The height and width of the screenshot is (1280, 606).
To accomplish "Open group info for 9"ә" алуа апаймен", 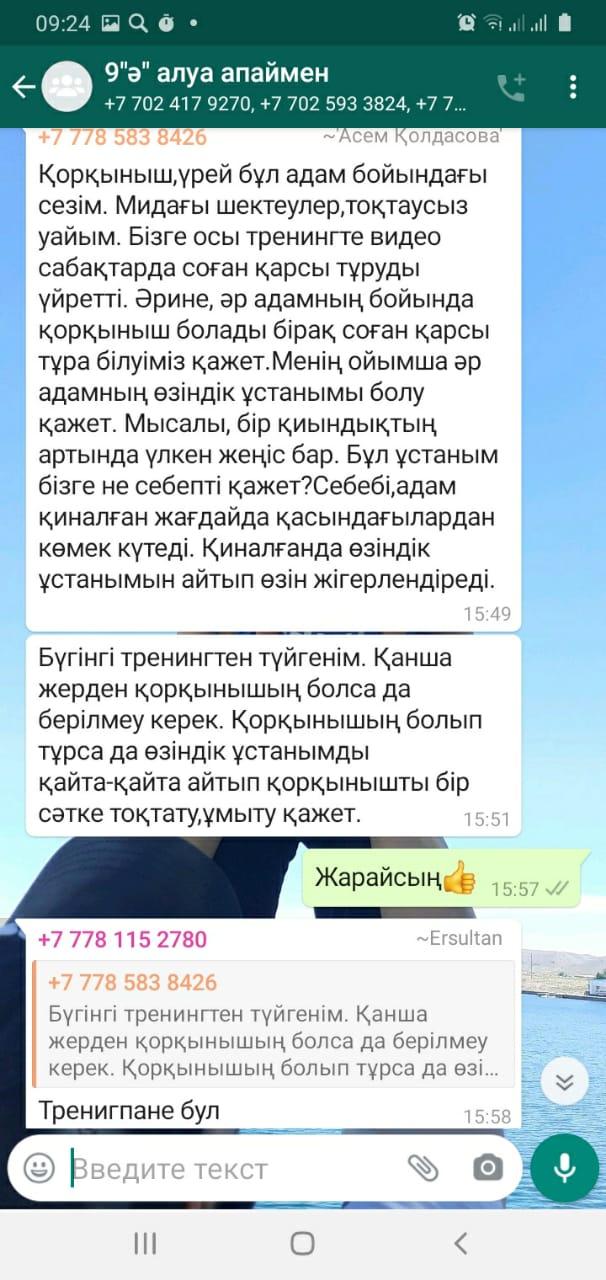I will pos(286,87).
